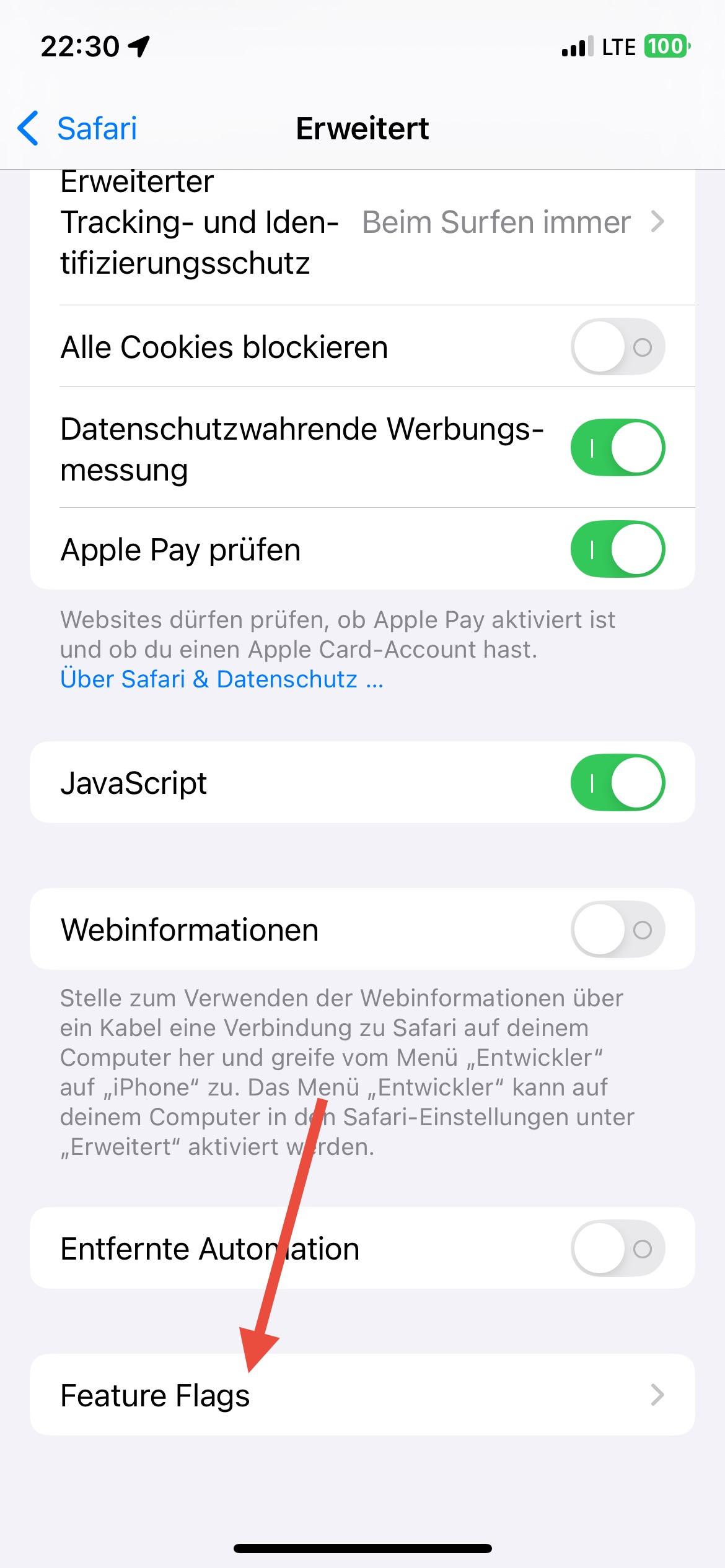This screenshot has width=725, height=1568.
Task: Turn off JavaScript
Action: 617,782
